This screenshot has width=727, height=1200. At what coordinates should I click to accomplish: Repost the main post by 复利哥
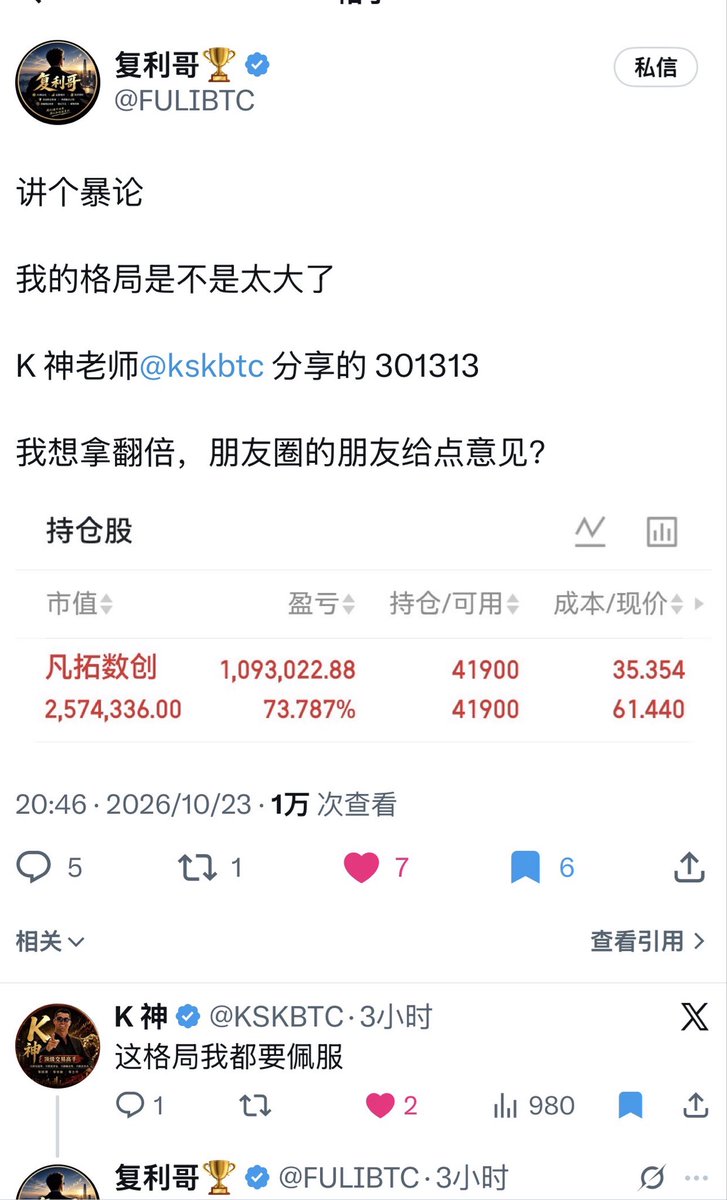point(197,866)
